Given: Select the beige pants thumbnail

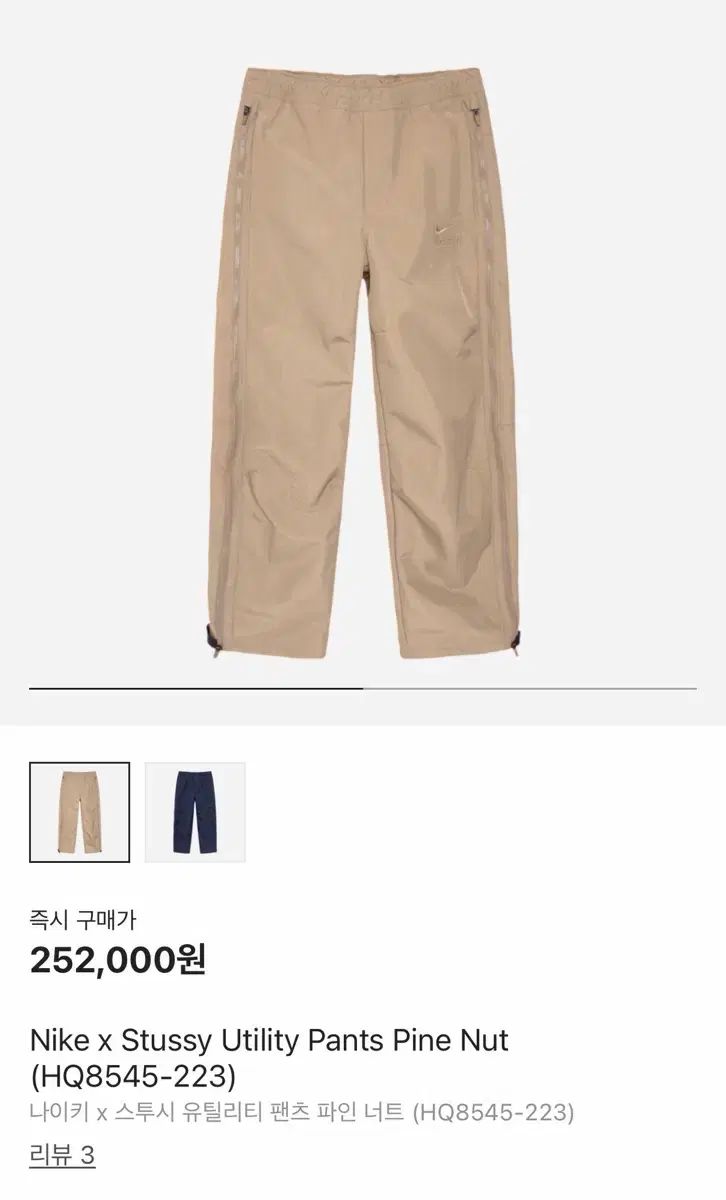Looking at the screenshot, I should [79, 812].
